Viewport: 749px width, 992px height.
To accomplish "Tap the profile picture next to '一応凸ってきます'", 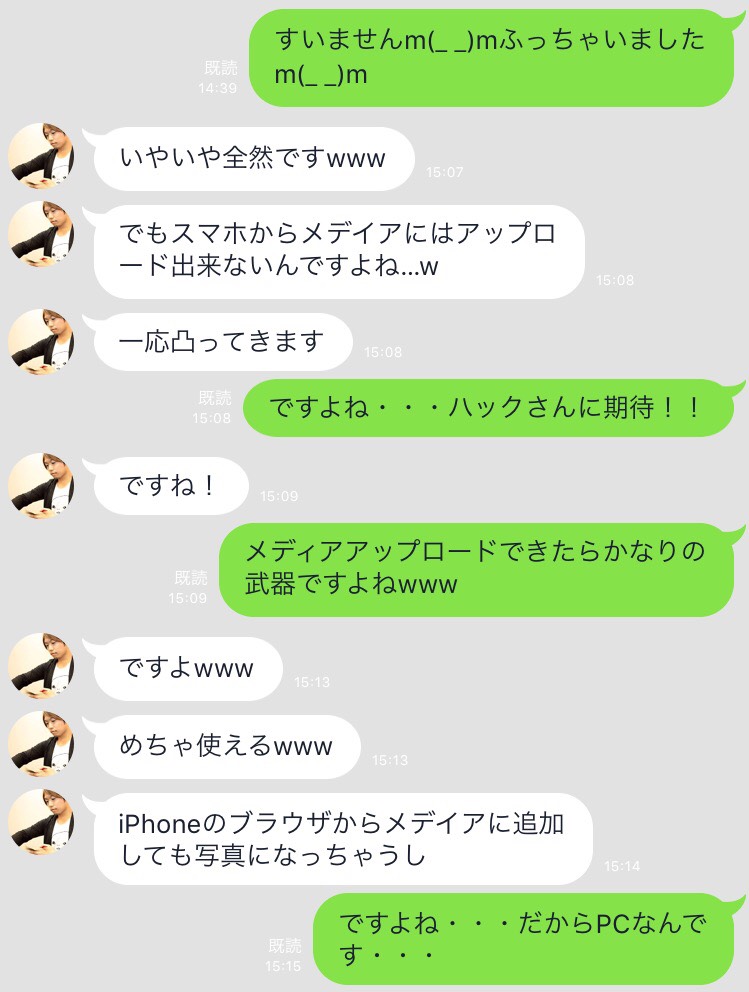I will pyautogui.click(x=41, y=342).
